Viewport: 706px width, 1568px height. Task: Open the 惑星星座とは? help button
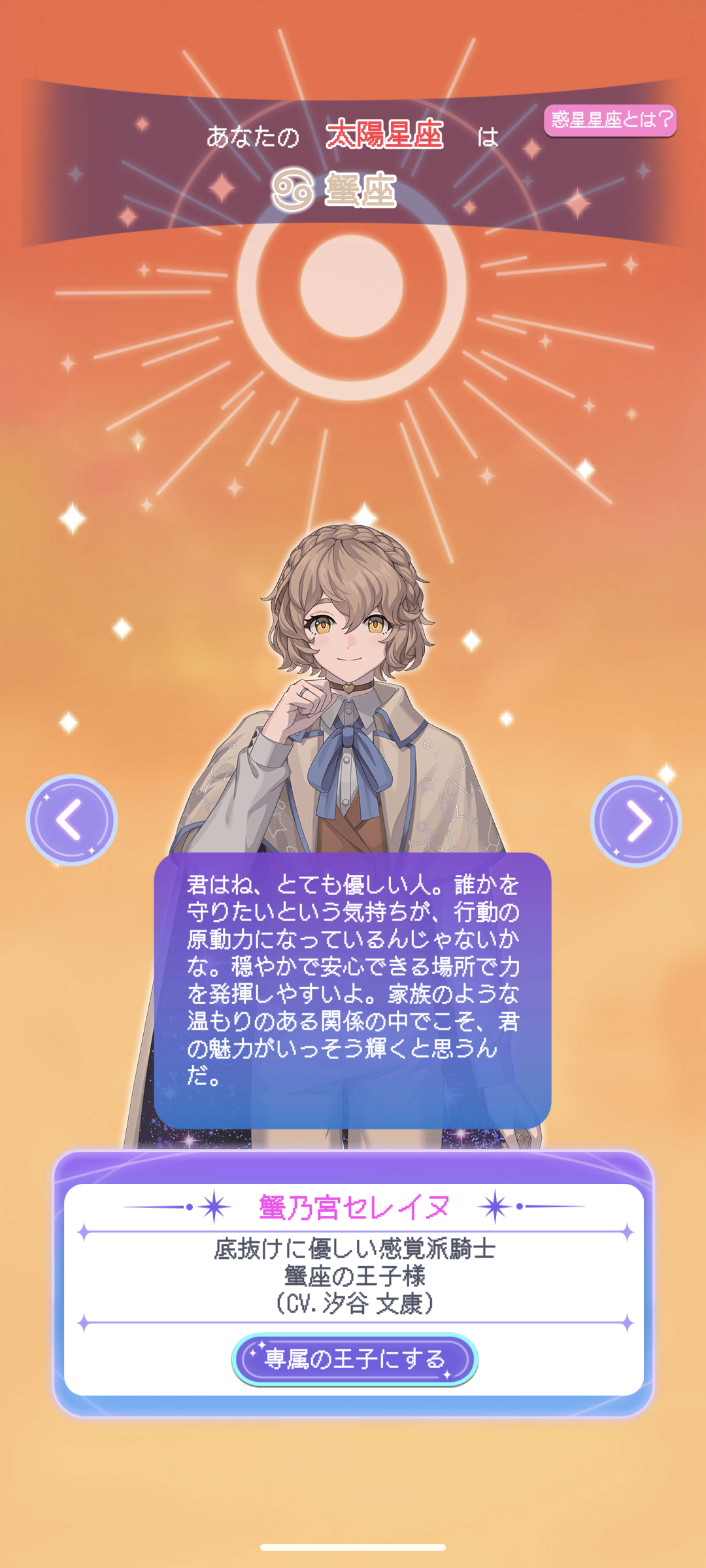click(610, 120)
